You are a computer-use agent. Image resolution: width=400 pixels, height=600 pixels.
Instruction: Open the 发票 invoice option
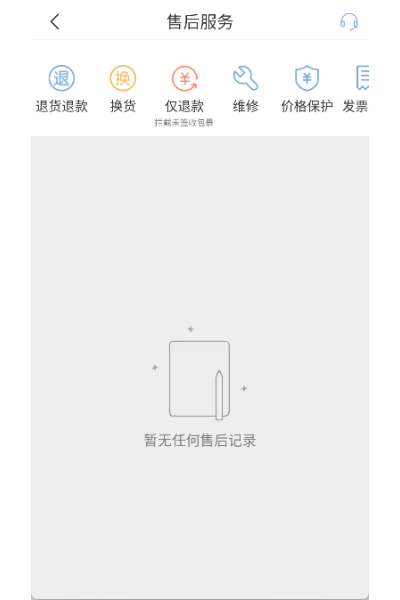click(356, 89)
